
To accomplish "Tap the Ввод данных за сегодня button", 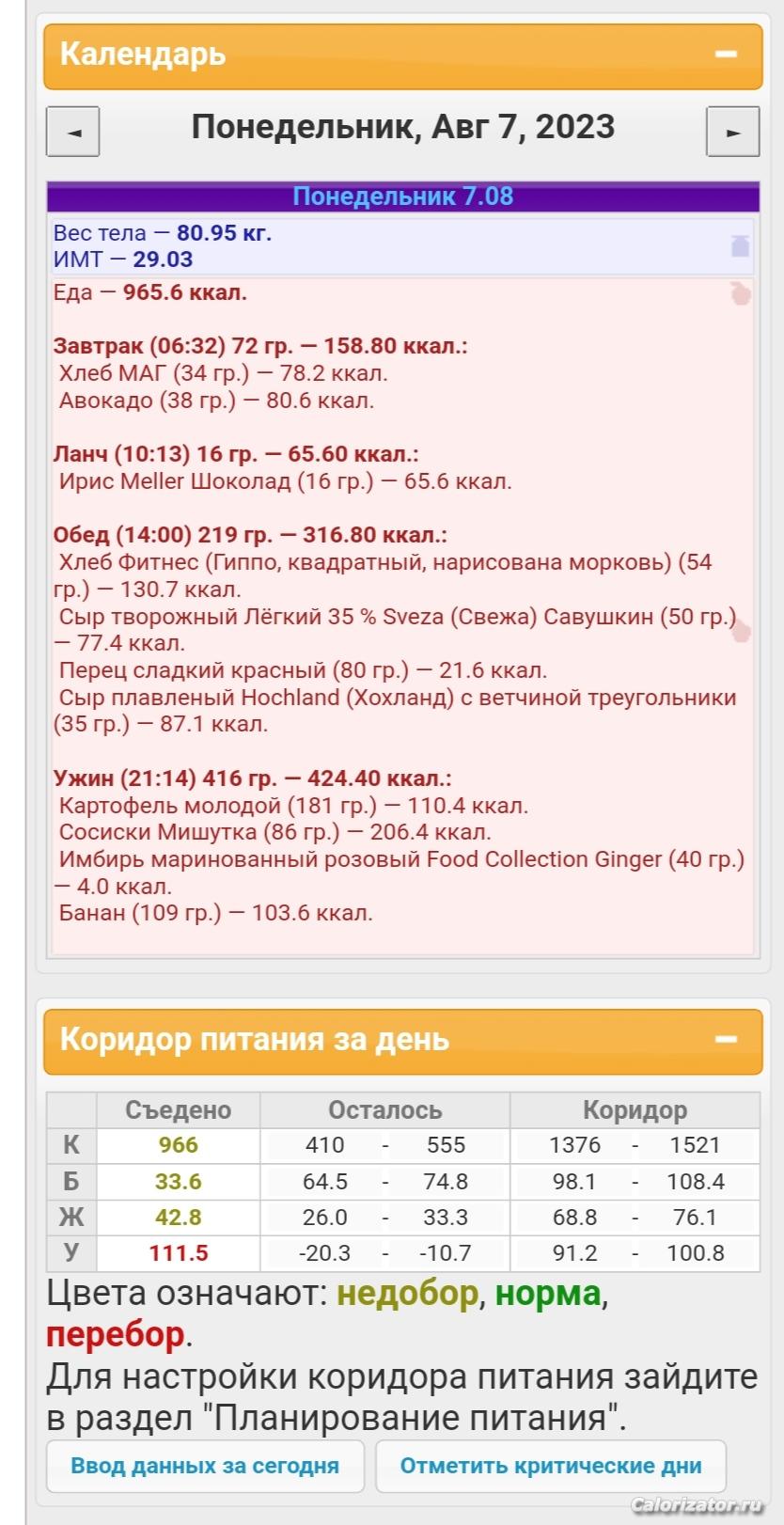I will coord(205,1466).
